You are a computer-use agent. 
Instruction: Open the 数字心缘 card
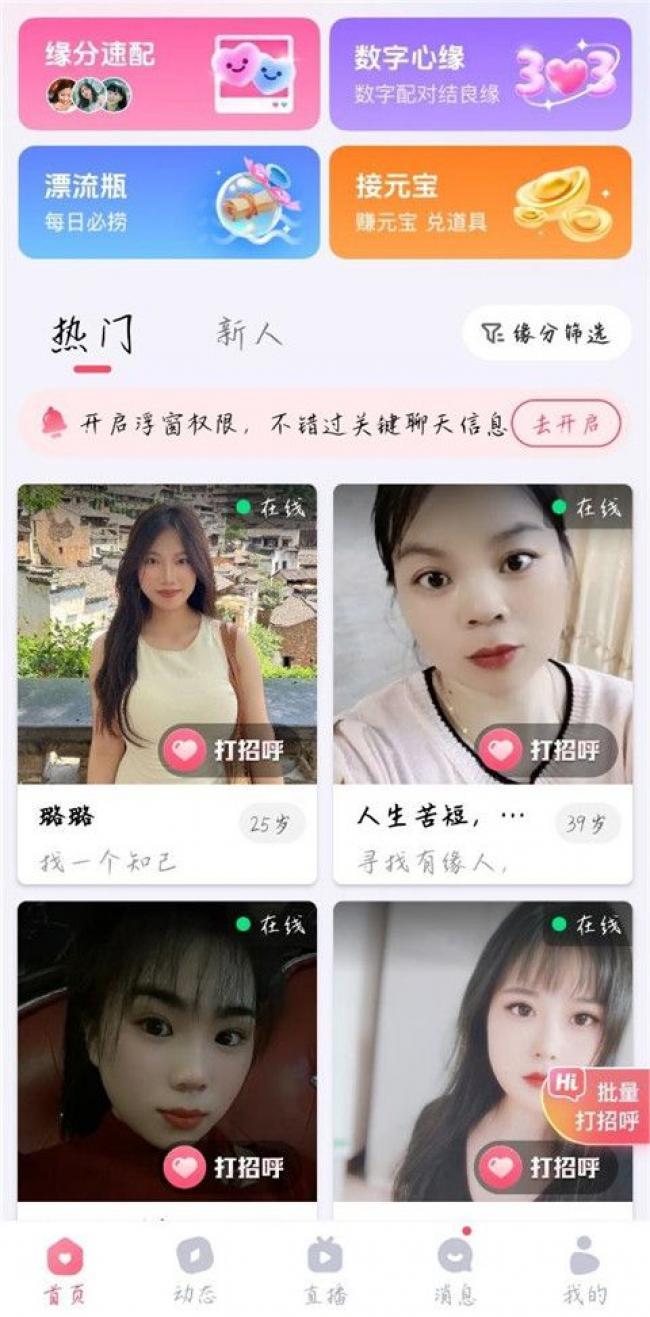click(480, 73)
